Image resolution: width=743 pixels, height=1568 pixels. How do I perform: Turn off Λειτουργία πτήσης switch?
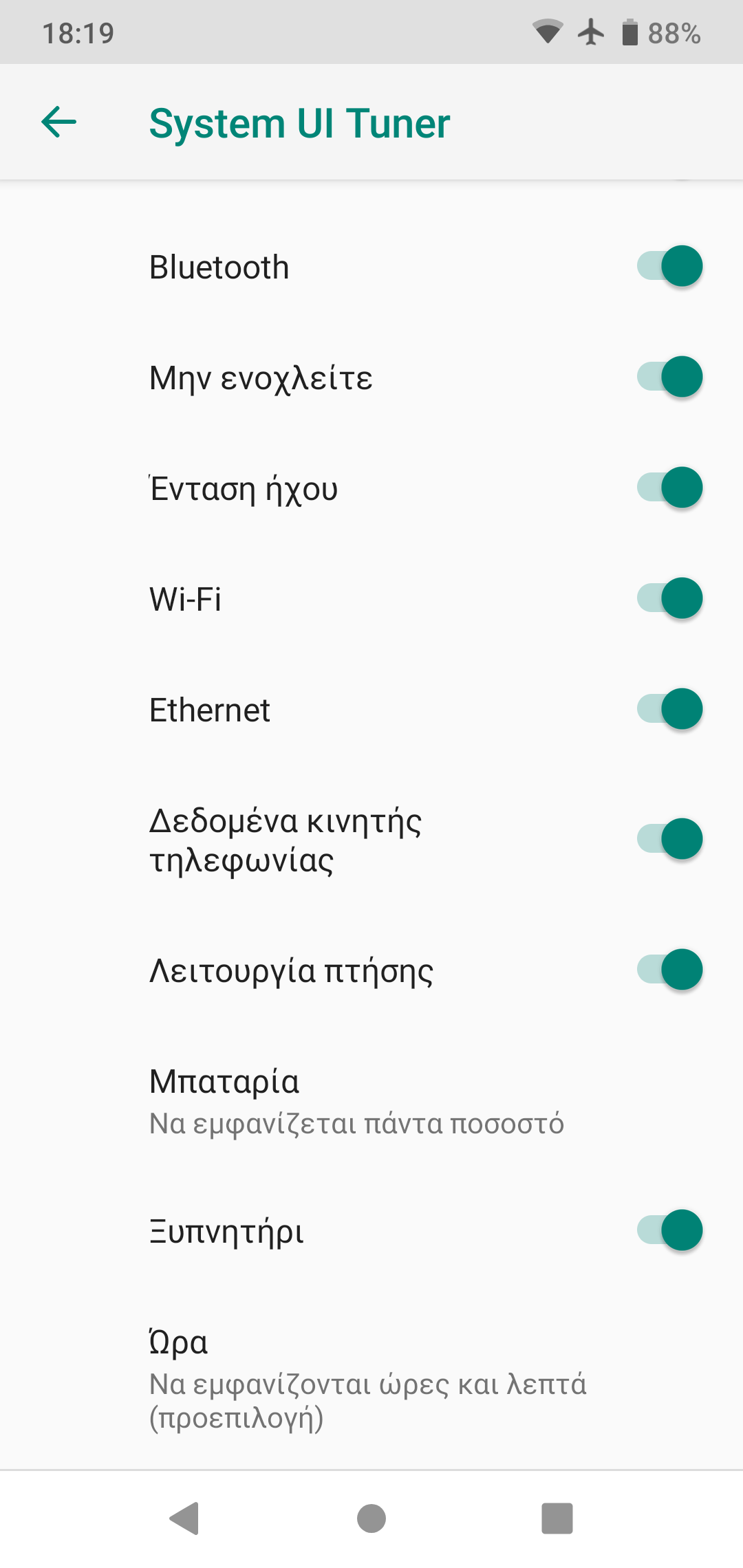tap(669, 970)
